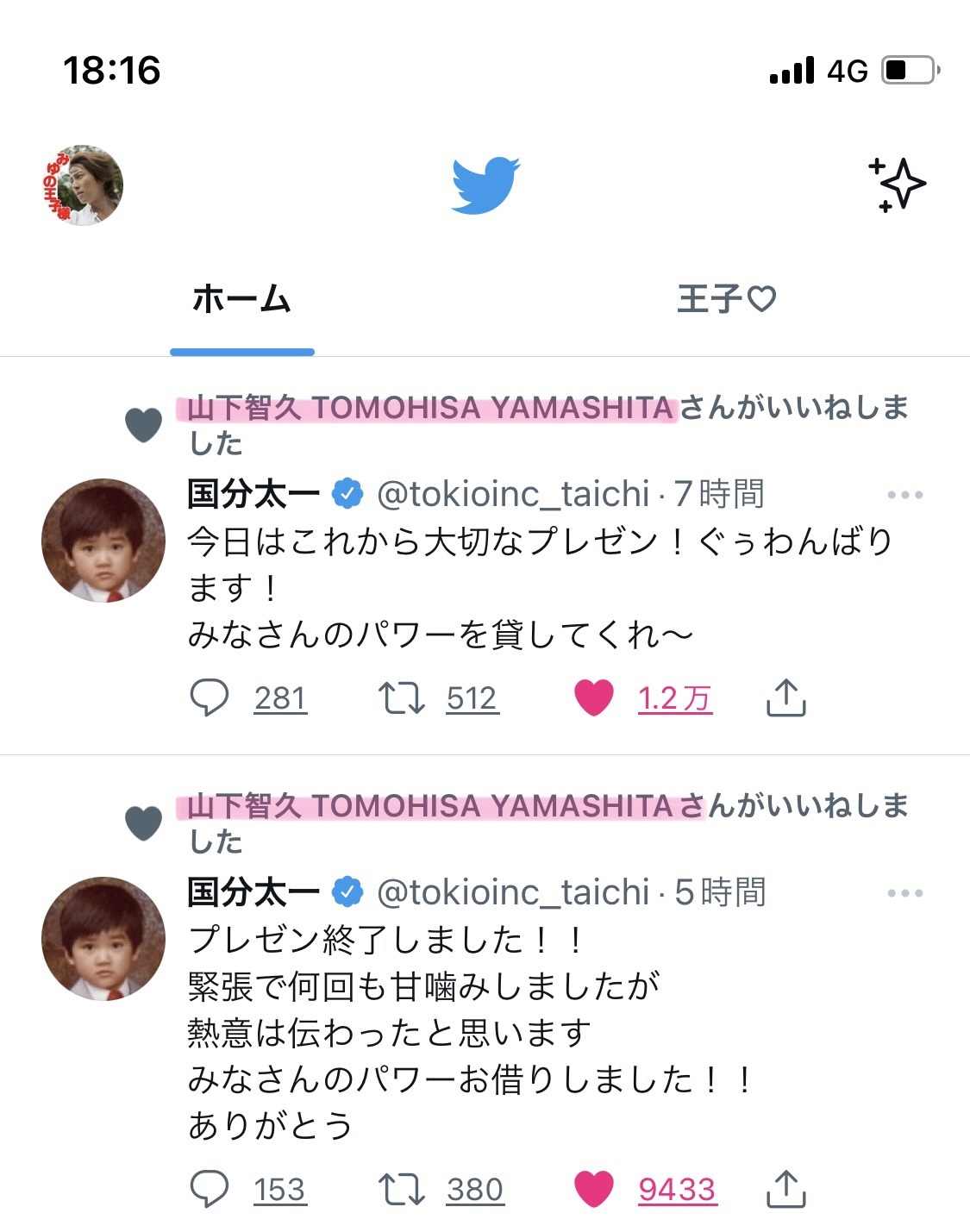Tap the sparkle timeline settings icon
Image resolution: width=970 pixels, height=1232 pixels.
point(897,184)
